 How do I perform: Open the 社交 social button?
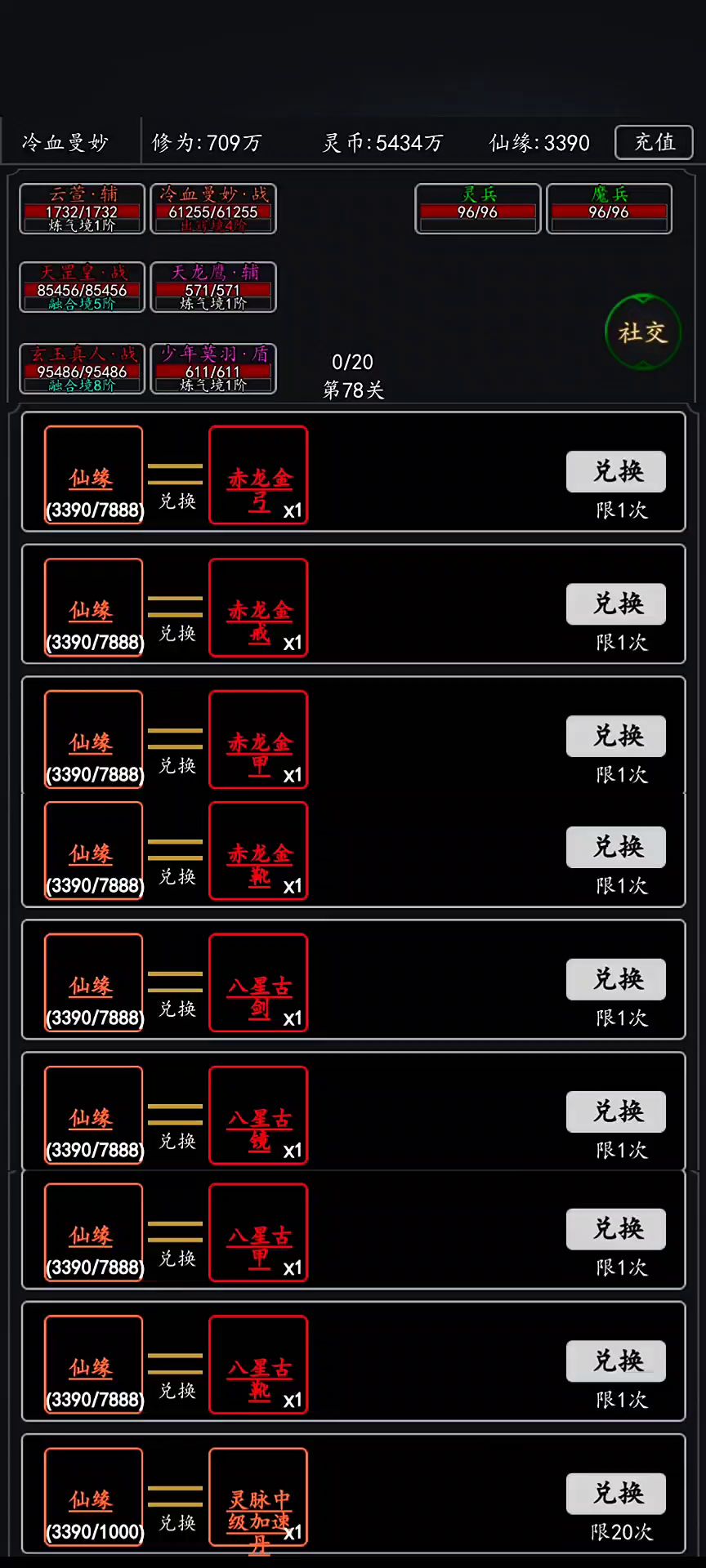tap(642, 332)
